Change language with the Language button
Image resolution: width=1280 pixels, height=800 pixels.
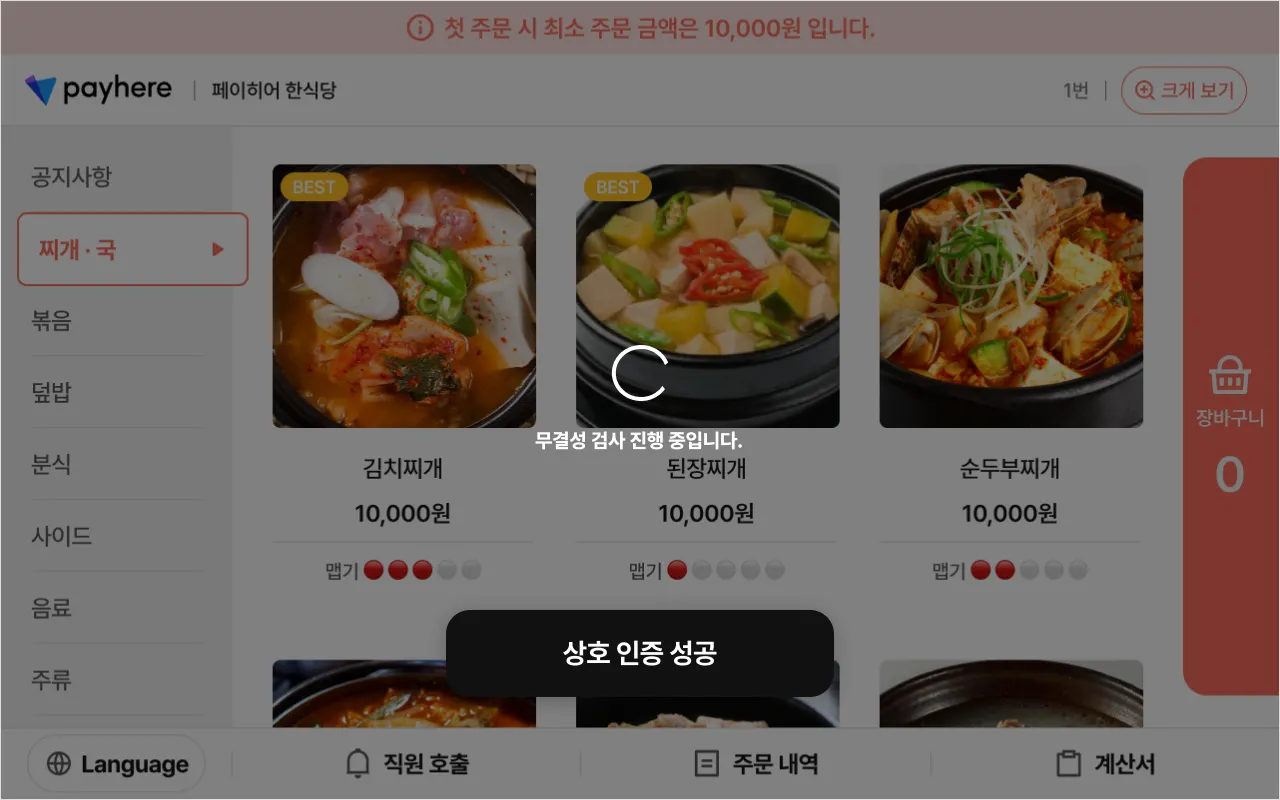coord(117,764)
